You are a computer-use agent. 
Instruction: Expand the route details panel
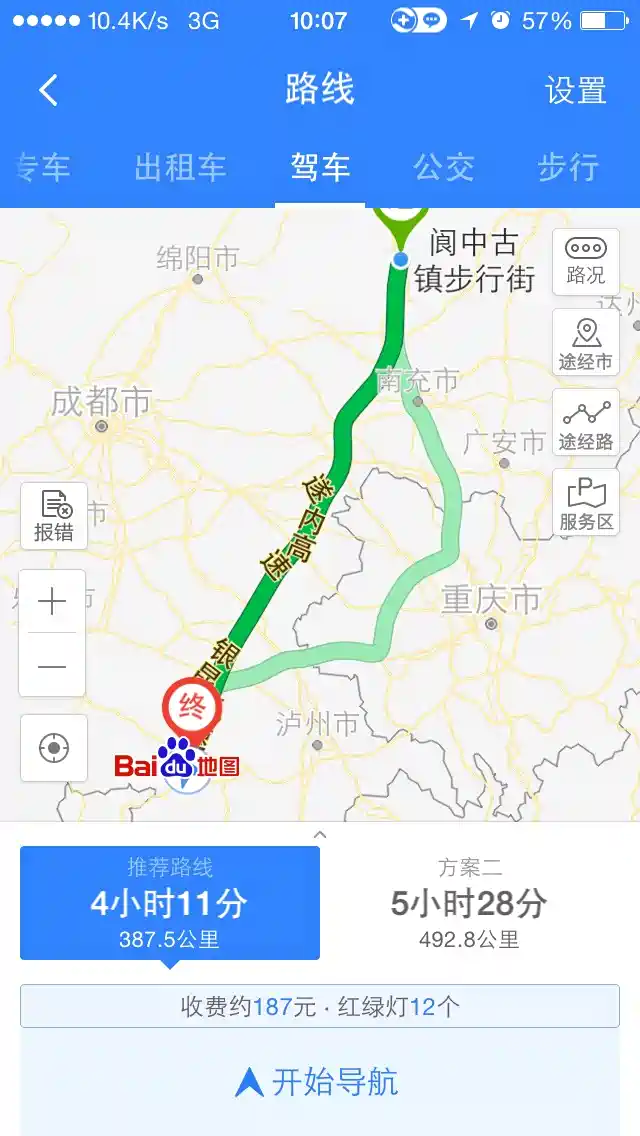[x=320, y=834]
